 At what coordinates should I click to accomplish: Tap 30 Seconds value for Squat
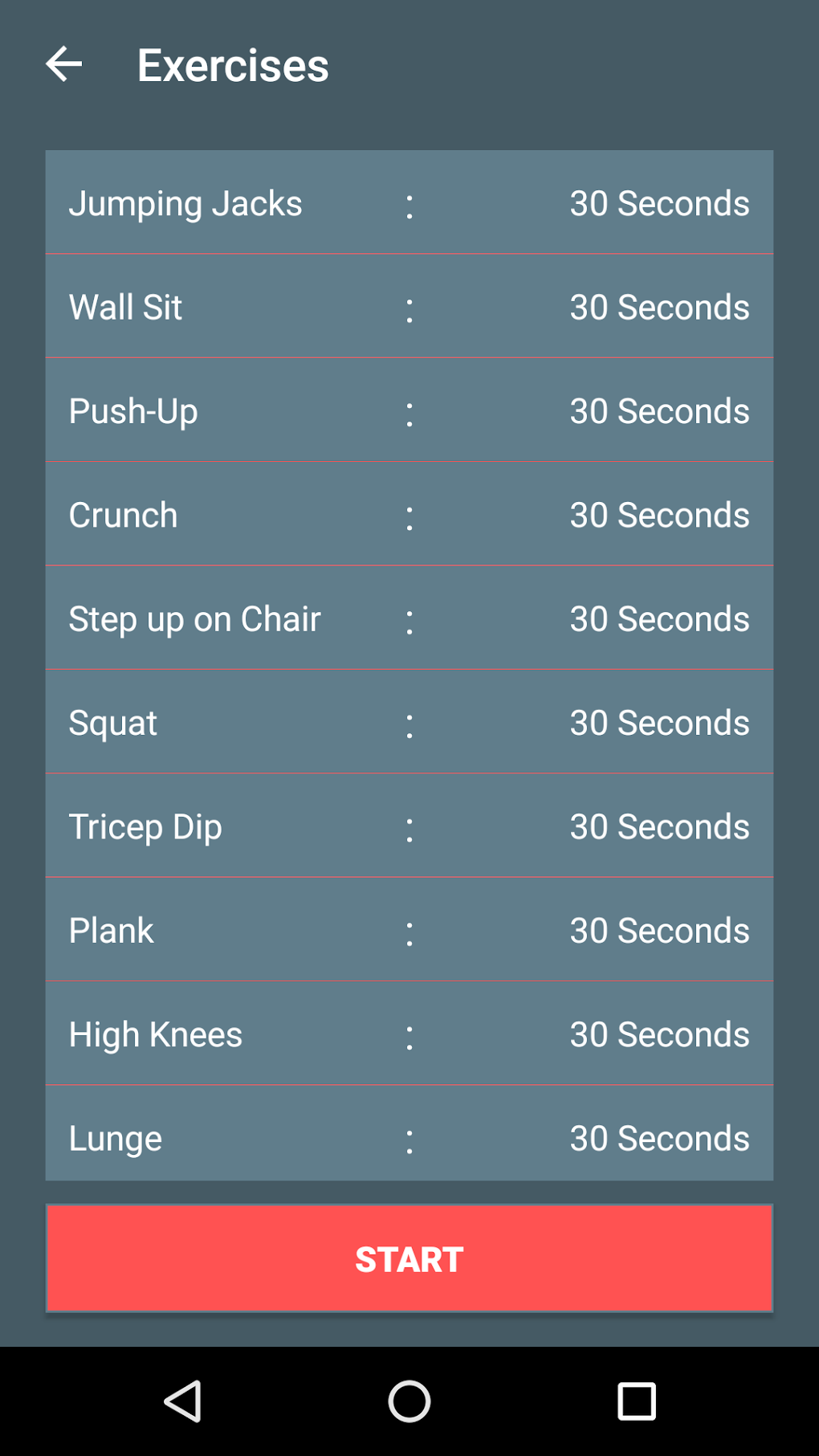[659, 722]
